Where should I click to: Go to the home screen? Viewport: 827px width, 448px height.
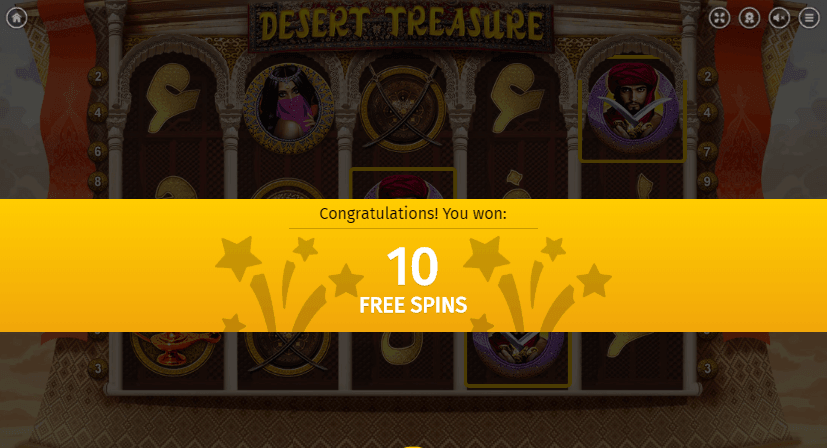(17, 17)
